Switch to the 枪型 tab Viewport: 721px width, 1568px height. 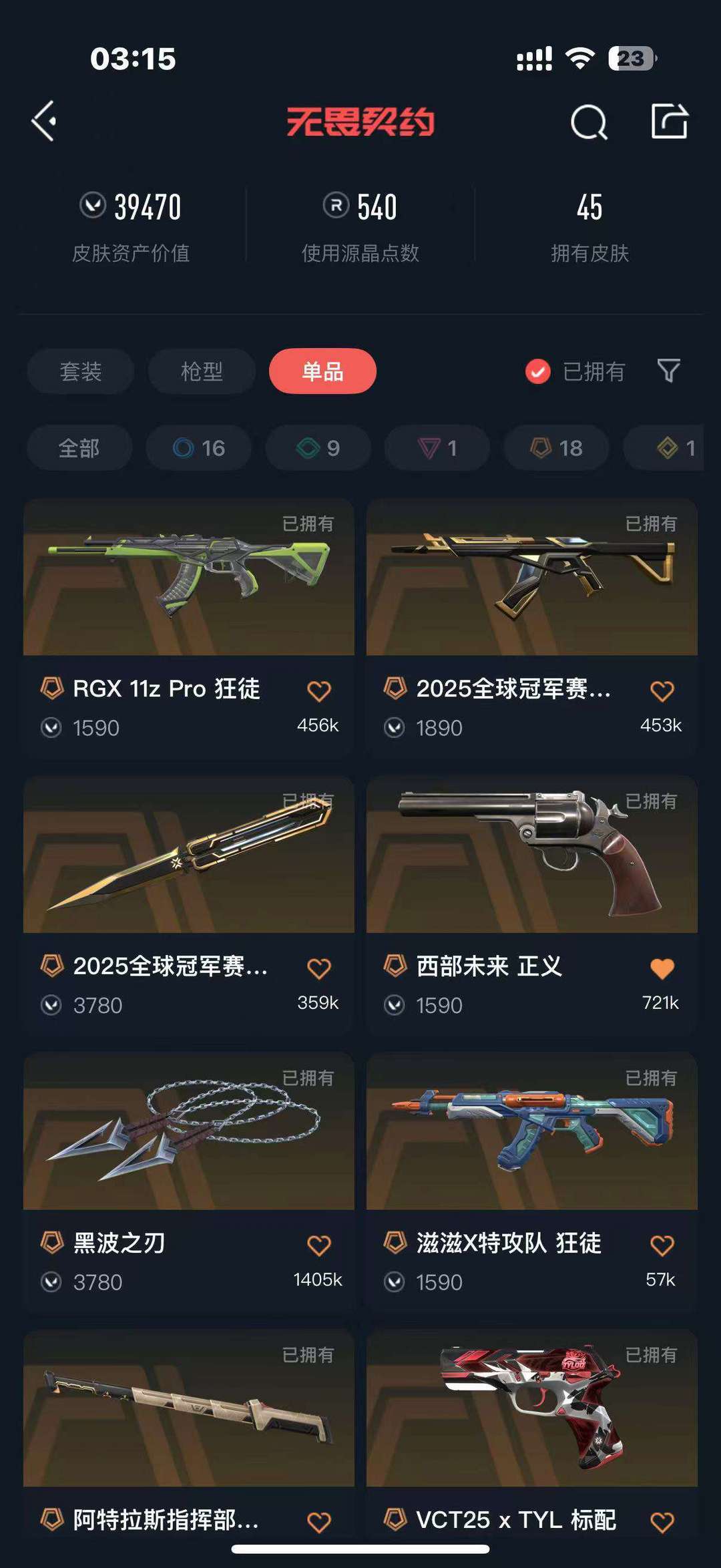tap(202, 371)
